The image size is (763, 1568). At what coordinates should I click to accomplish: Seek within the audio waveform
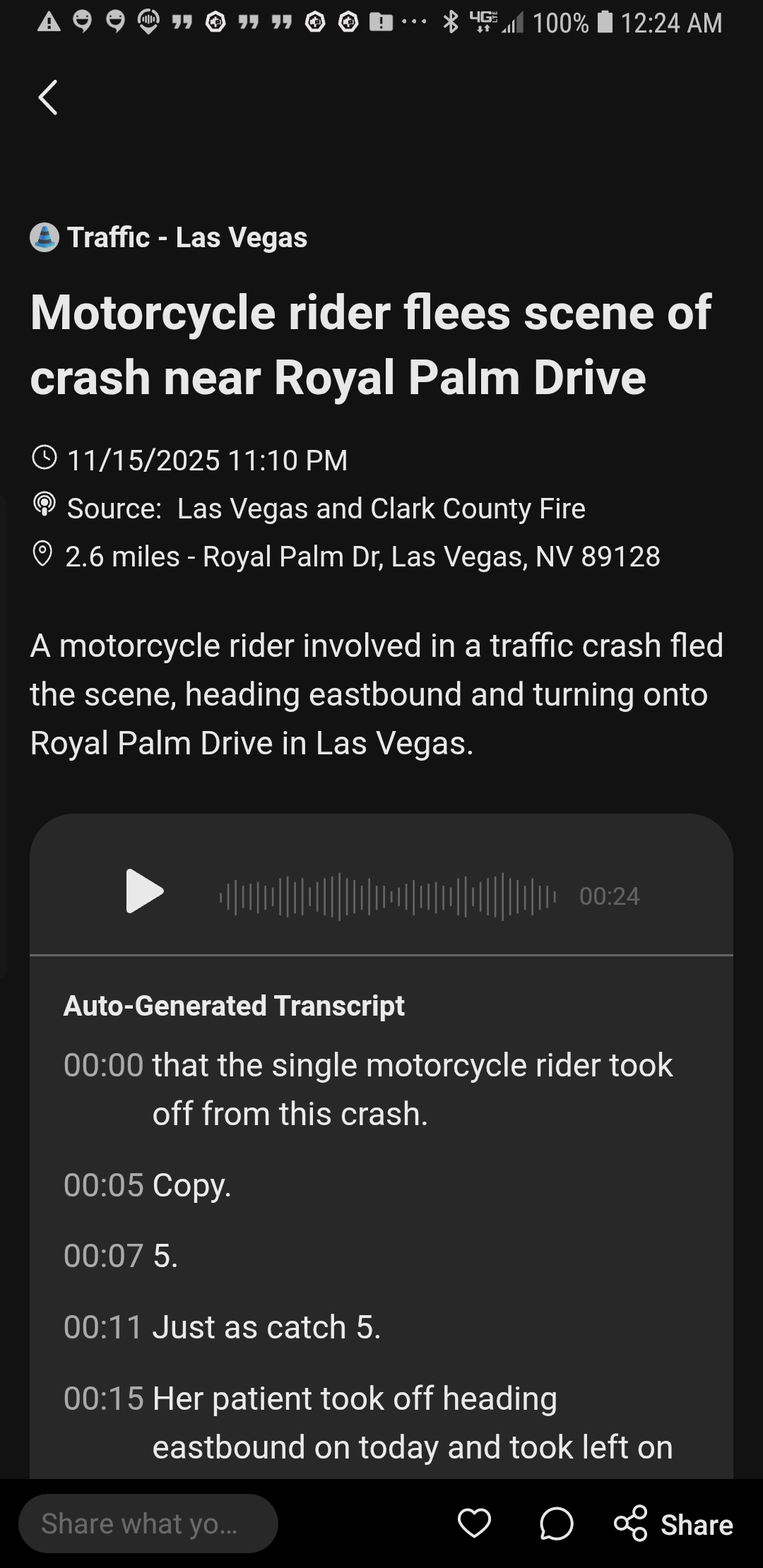(x=387, y=896)
